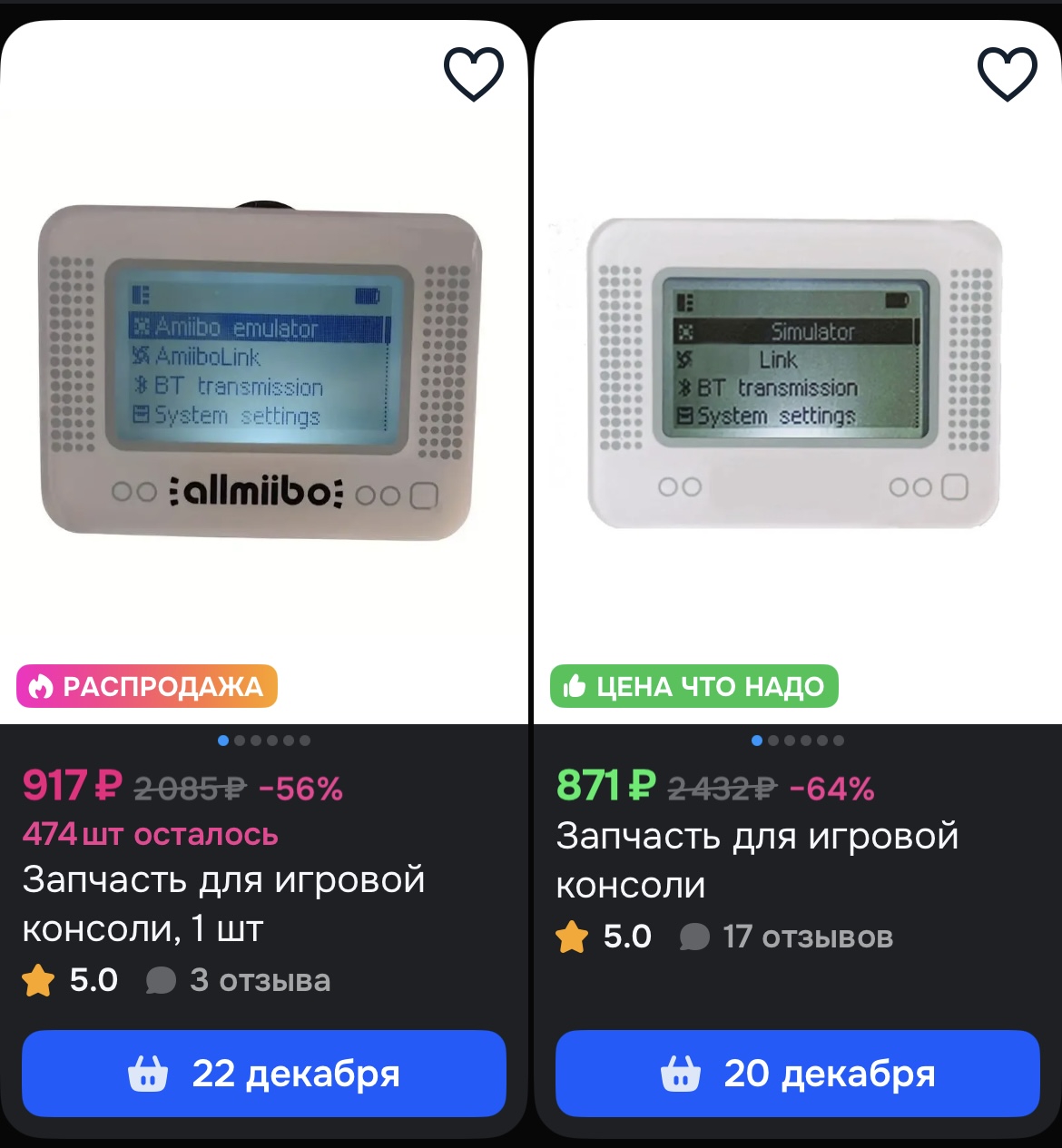Image resolution: width=1062 pixels, height=1148 pixels.
Task: Add the 917 ₽ allmiibo item to favorites
Action: [473, 74]
